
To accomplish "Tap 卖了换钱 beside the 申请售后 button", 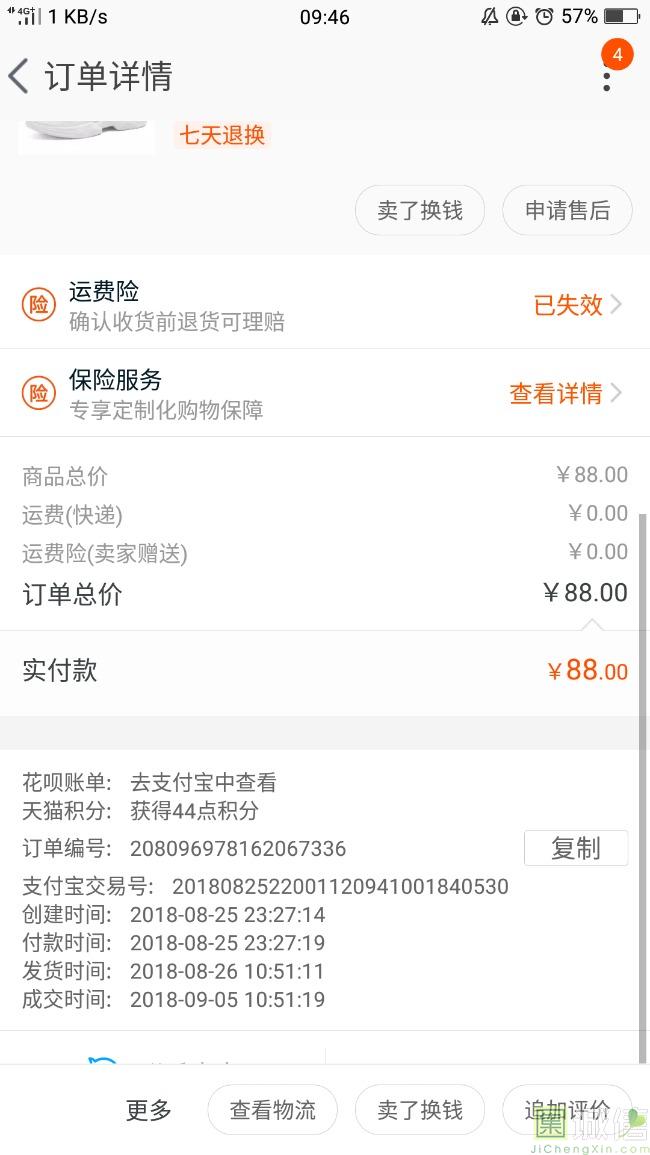I will [x=420, y=211].
